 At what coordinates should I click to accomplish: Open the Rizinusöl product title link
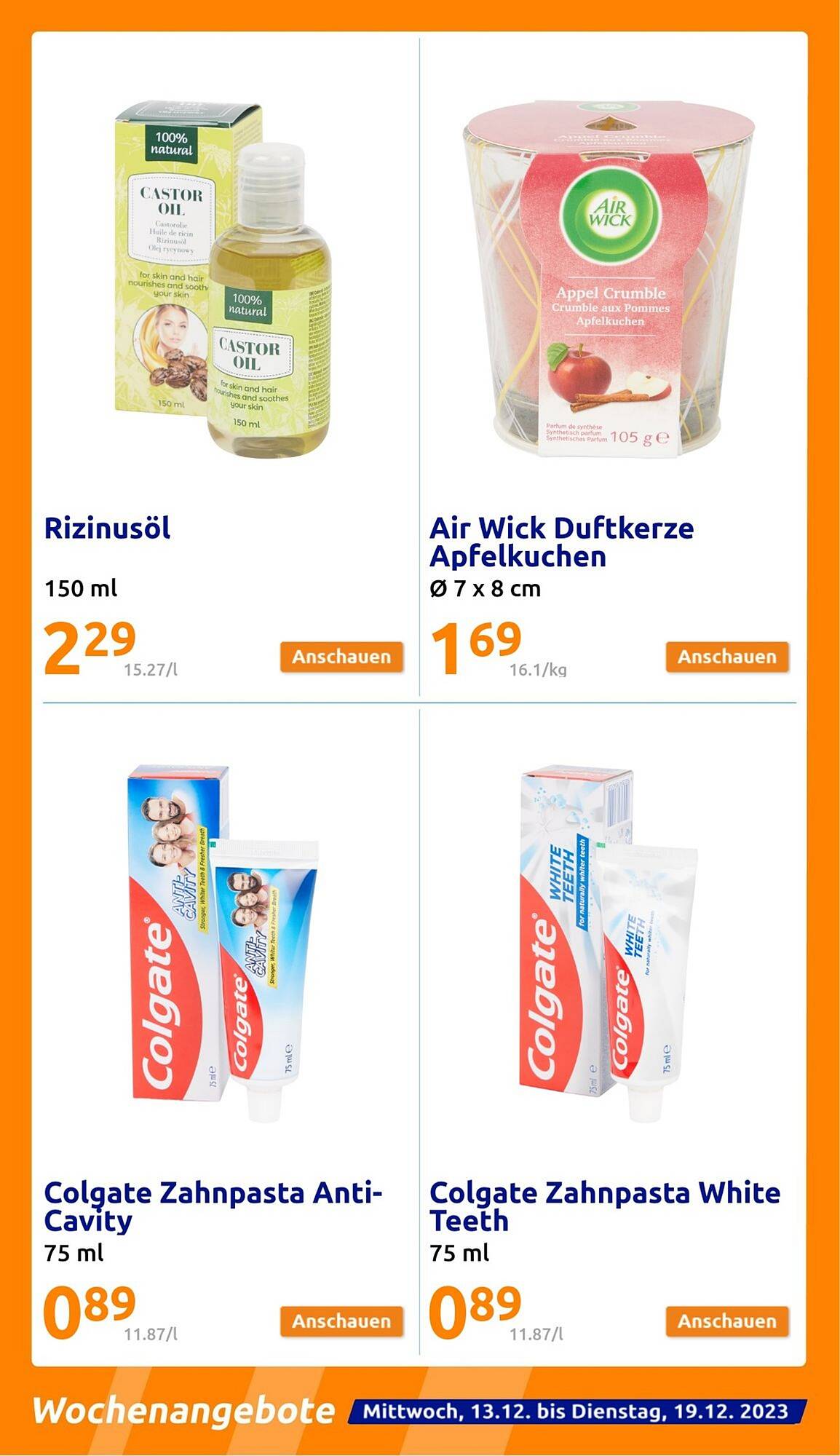point(108,529)
